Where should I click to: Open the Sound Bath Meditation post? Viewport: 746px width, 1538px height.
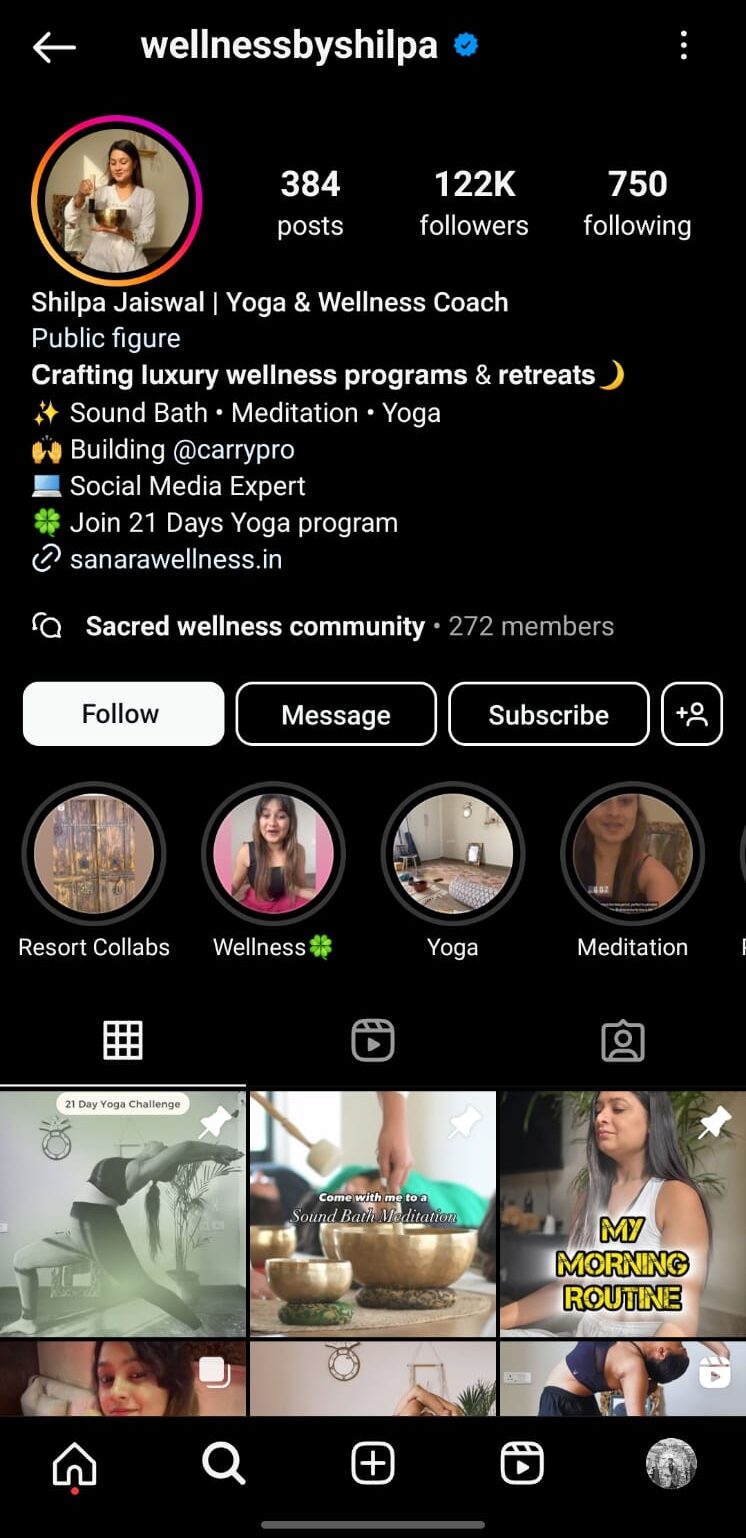(x=373, y=1213)
